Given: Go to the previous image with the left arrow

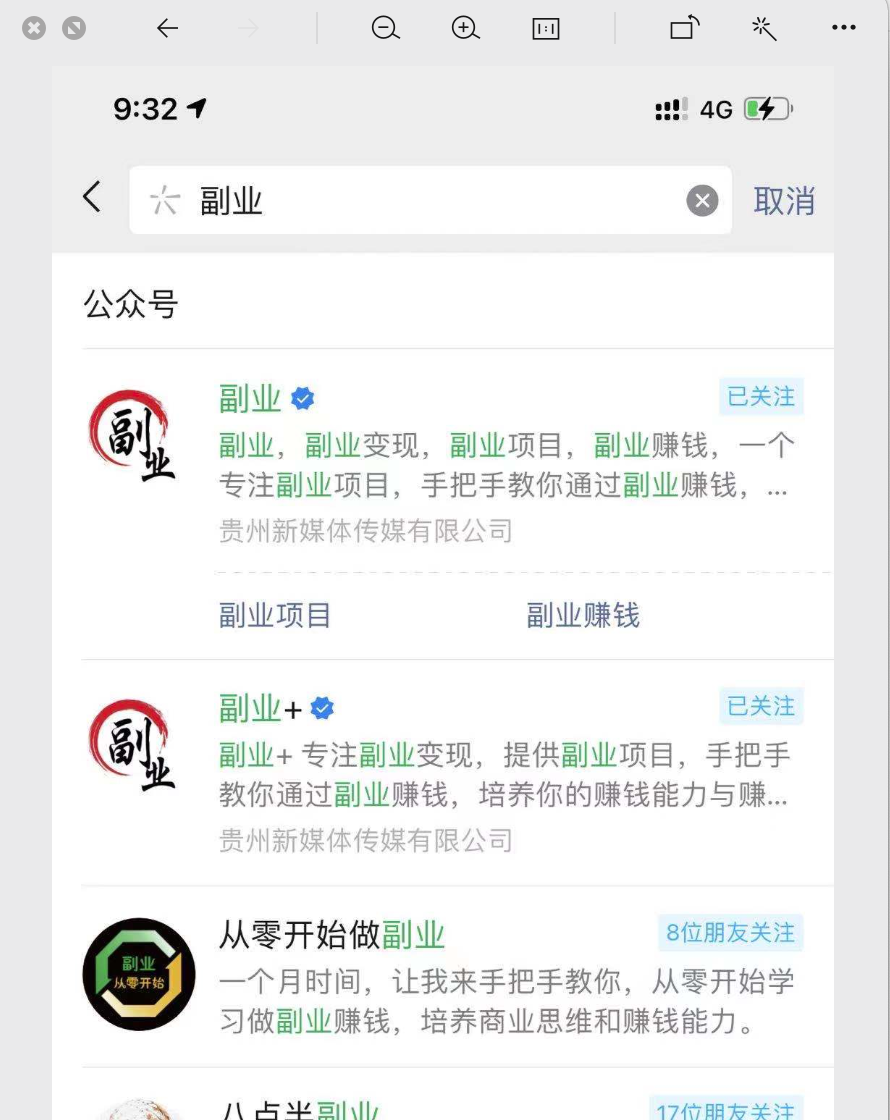Looking at the screenshot, I should point(167,29).
